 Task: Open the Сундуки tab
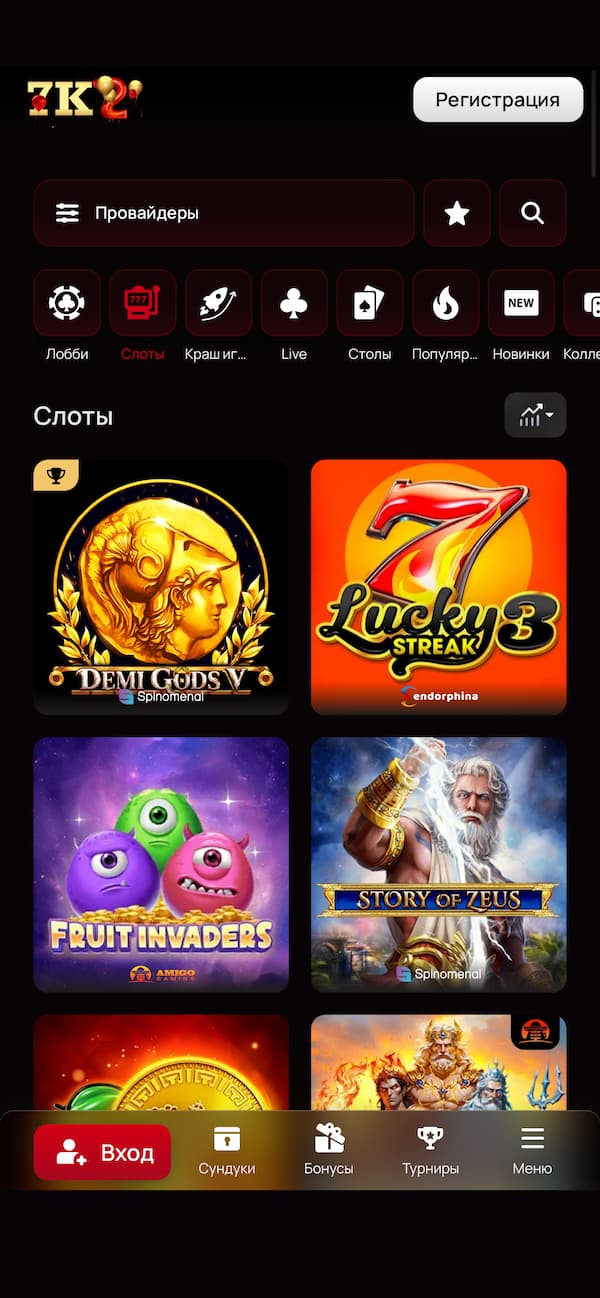pos(227,1150)
